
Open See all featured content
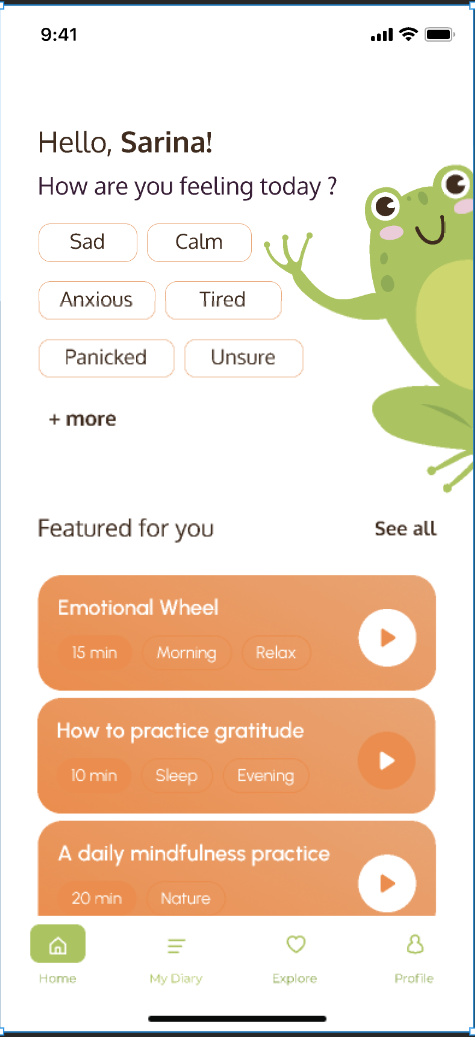click(x=406, y=528)
